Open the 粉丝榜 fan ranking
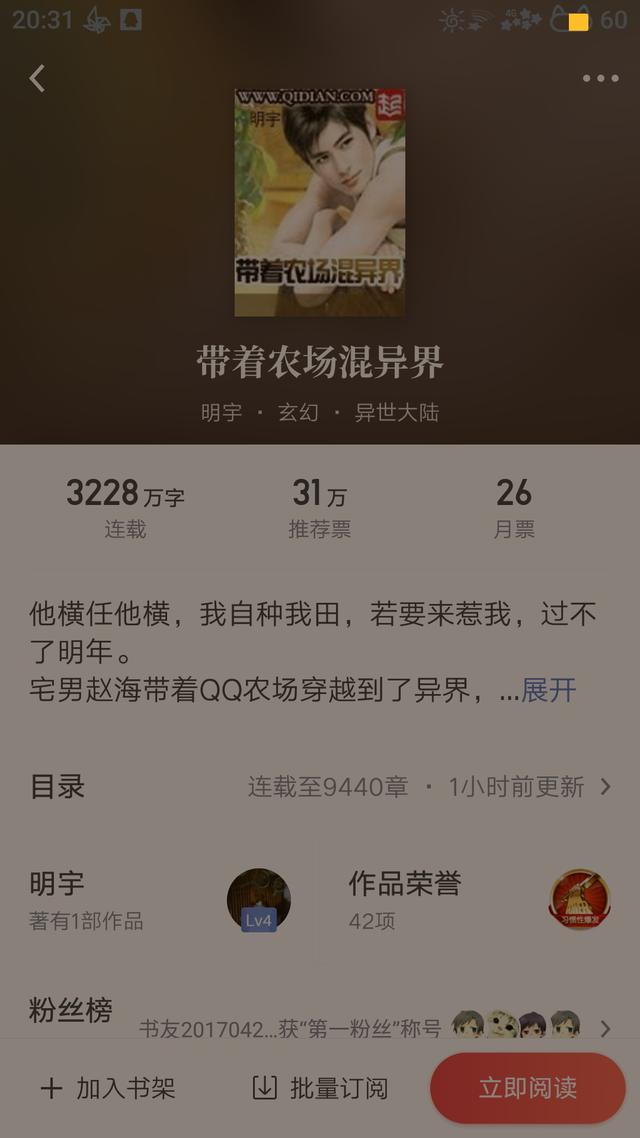 coord(320,1016)
